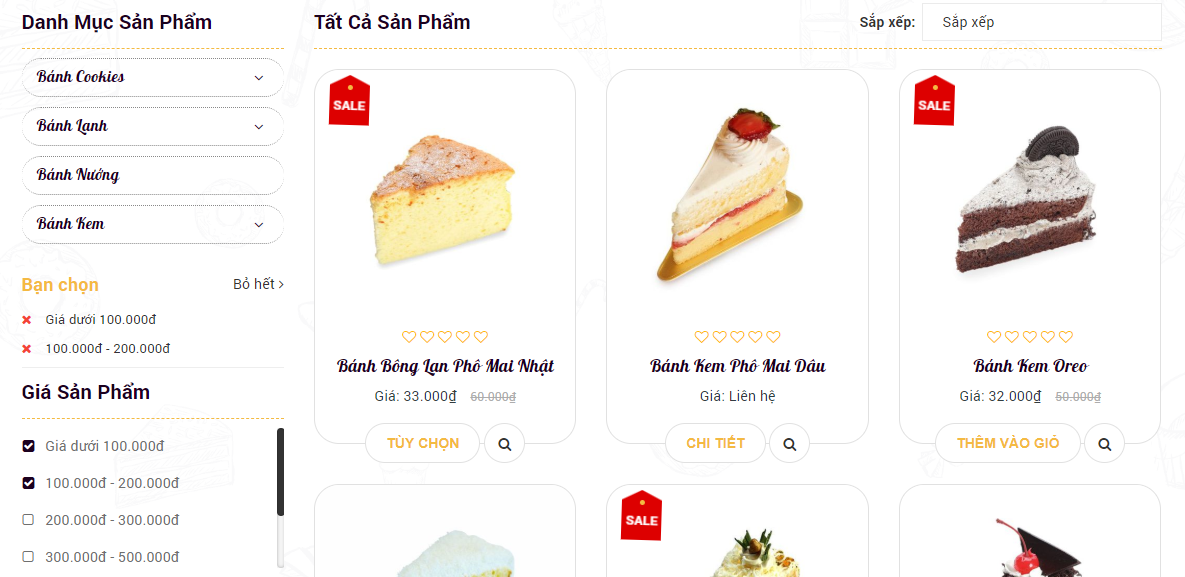
Task: Expand the Bánh Lạnh category
Action: coord(258,127)
